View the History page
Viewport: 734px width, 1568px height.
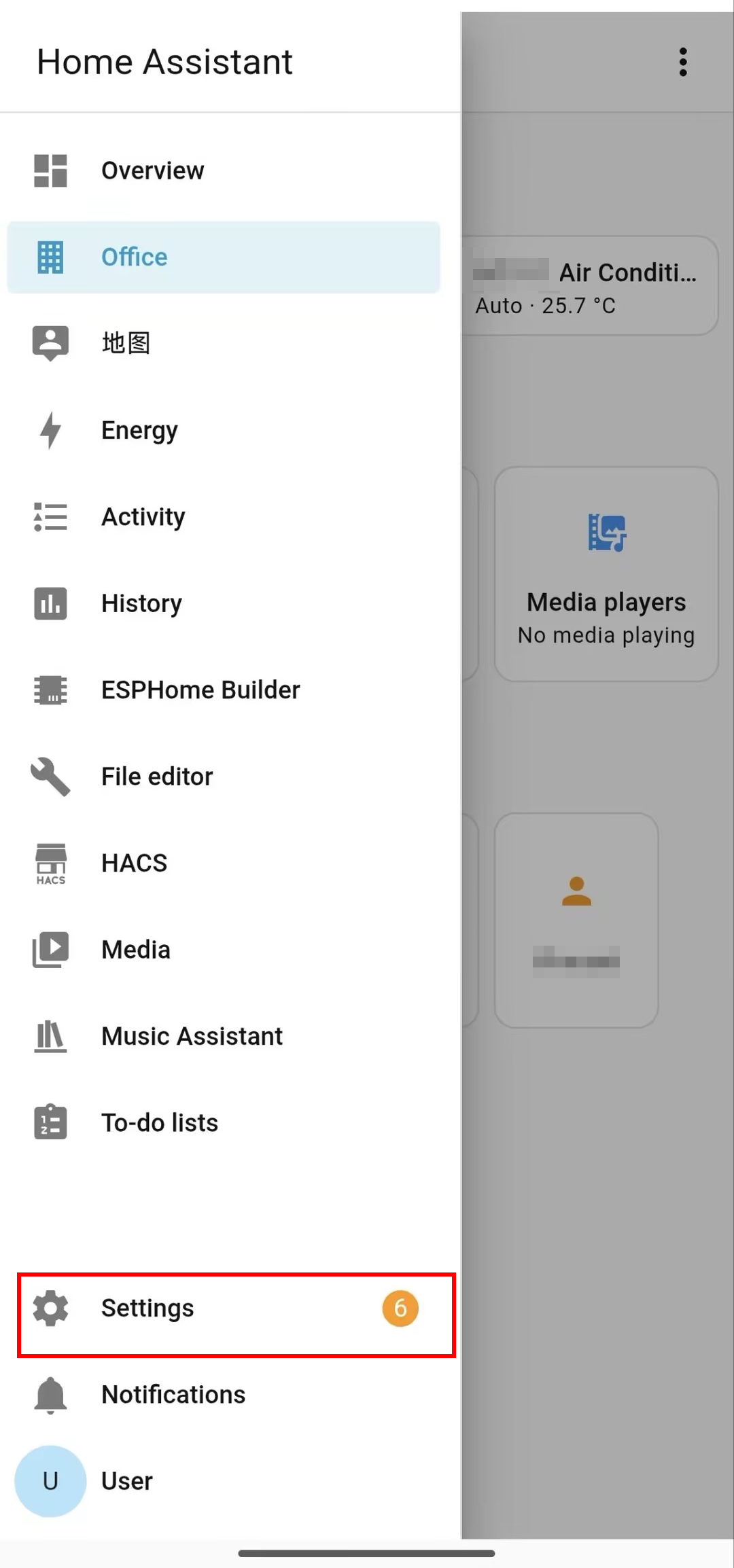141,603
